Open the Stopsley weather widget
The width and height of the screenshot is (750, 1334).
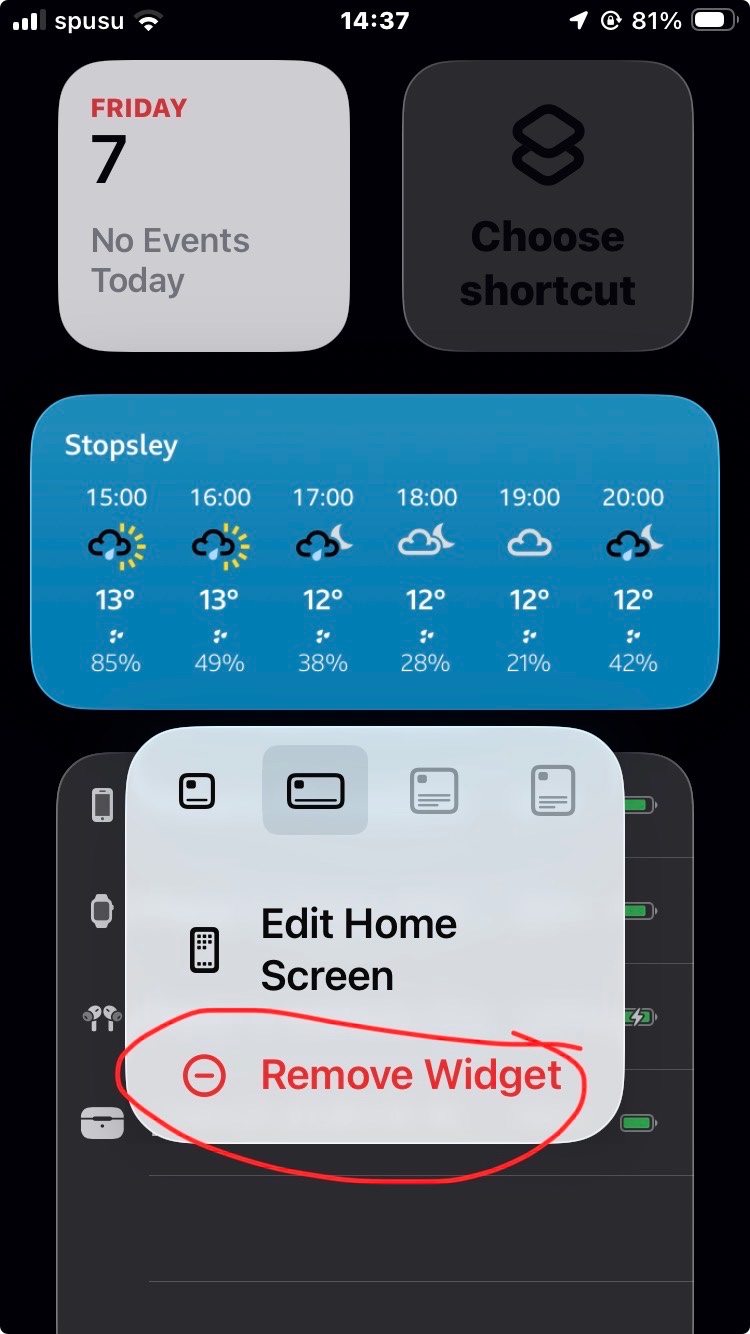click(375, 552)
